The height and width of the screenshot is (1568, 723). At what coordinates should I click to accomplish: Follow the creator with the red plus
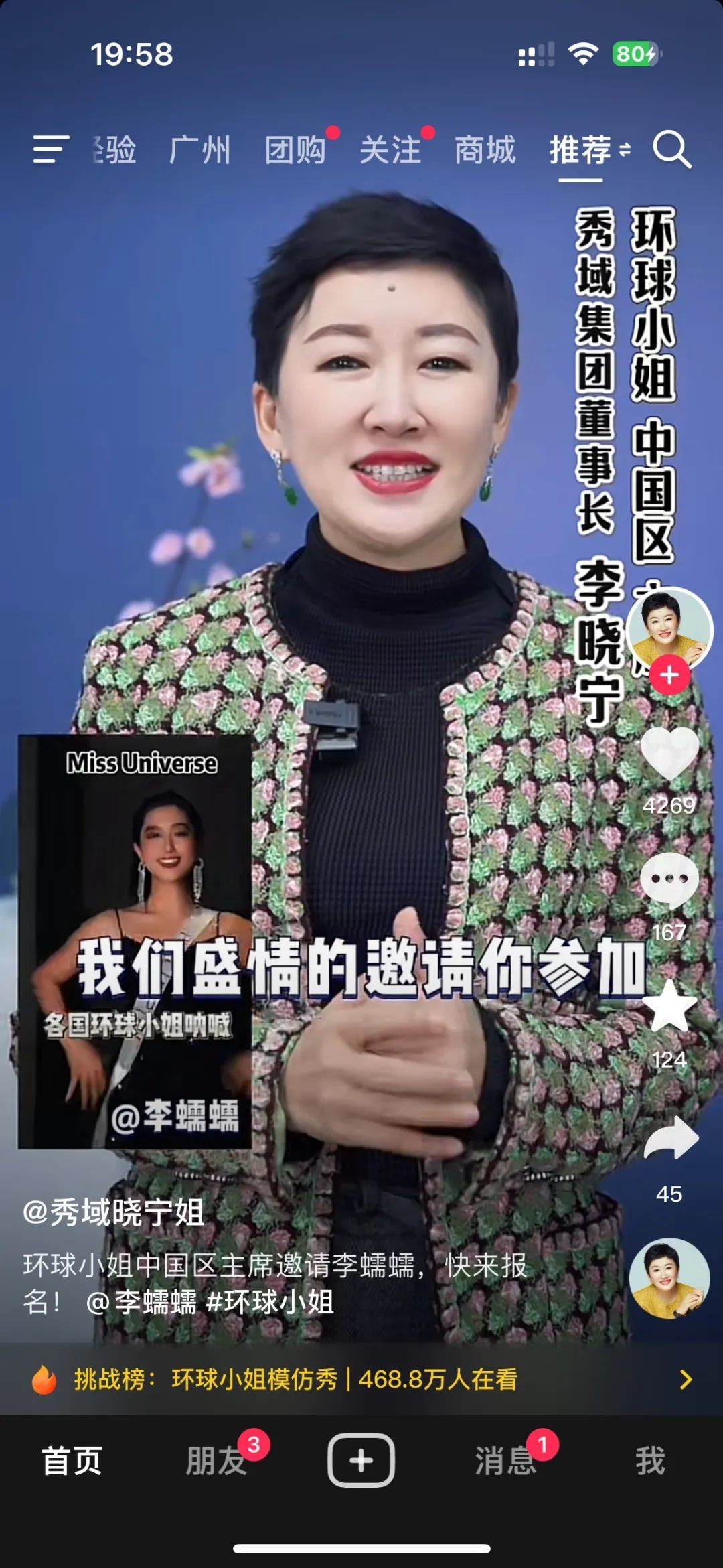click(669, 675)
